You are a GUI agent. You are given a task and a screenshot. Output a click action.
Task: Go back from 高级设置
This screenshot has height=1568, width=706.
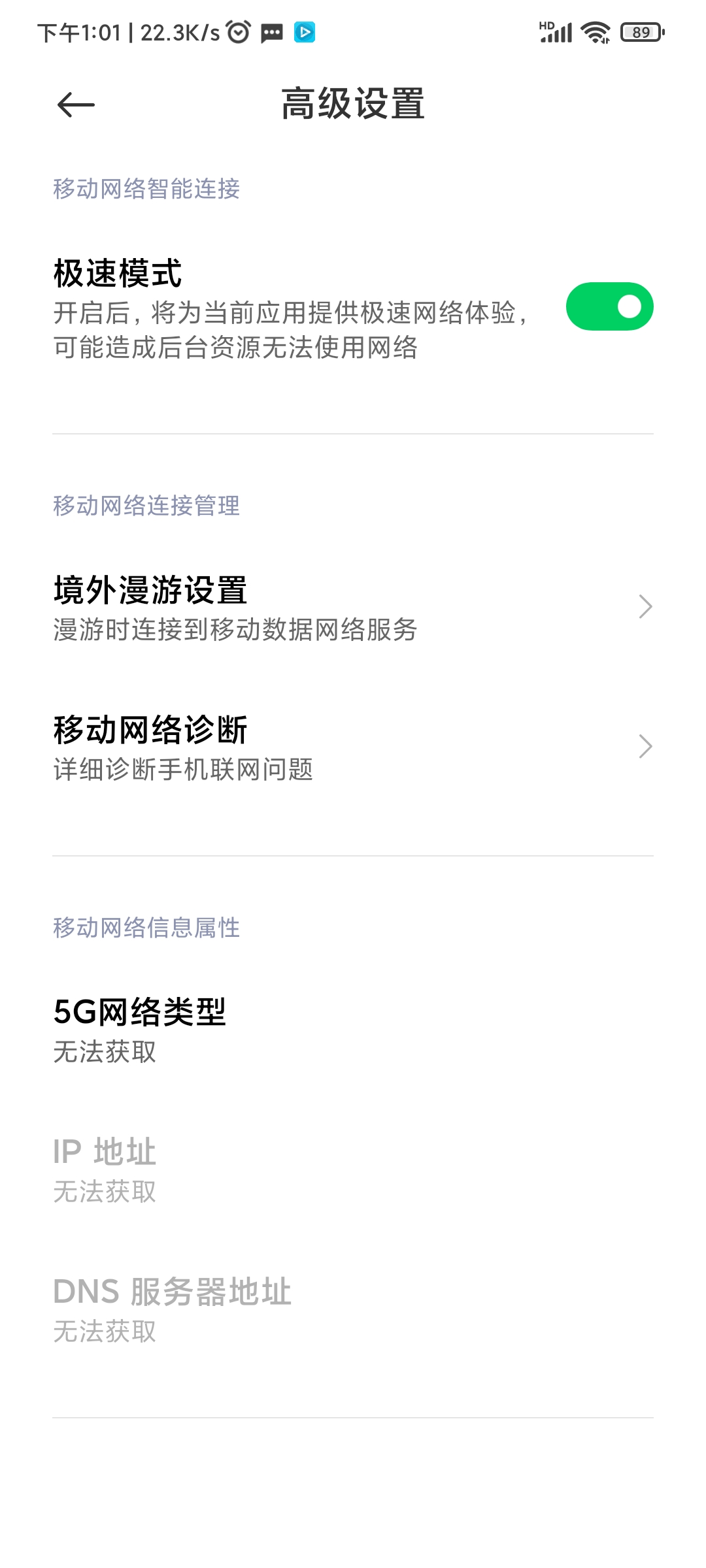(x=76, y=105)
